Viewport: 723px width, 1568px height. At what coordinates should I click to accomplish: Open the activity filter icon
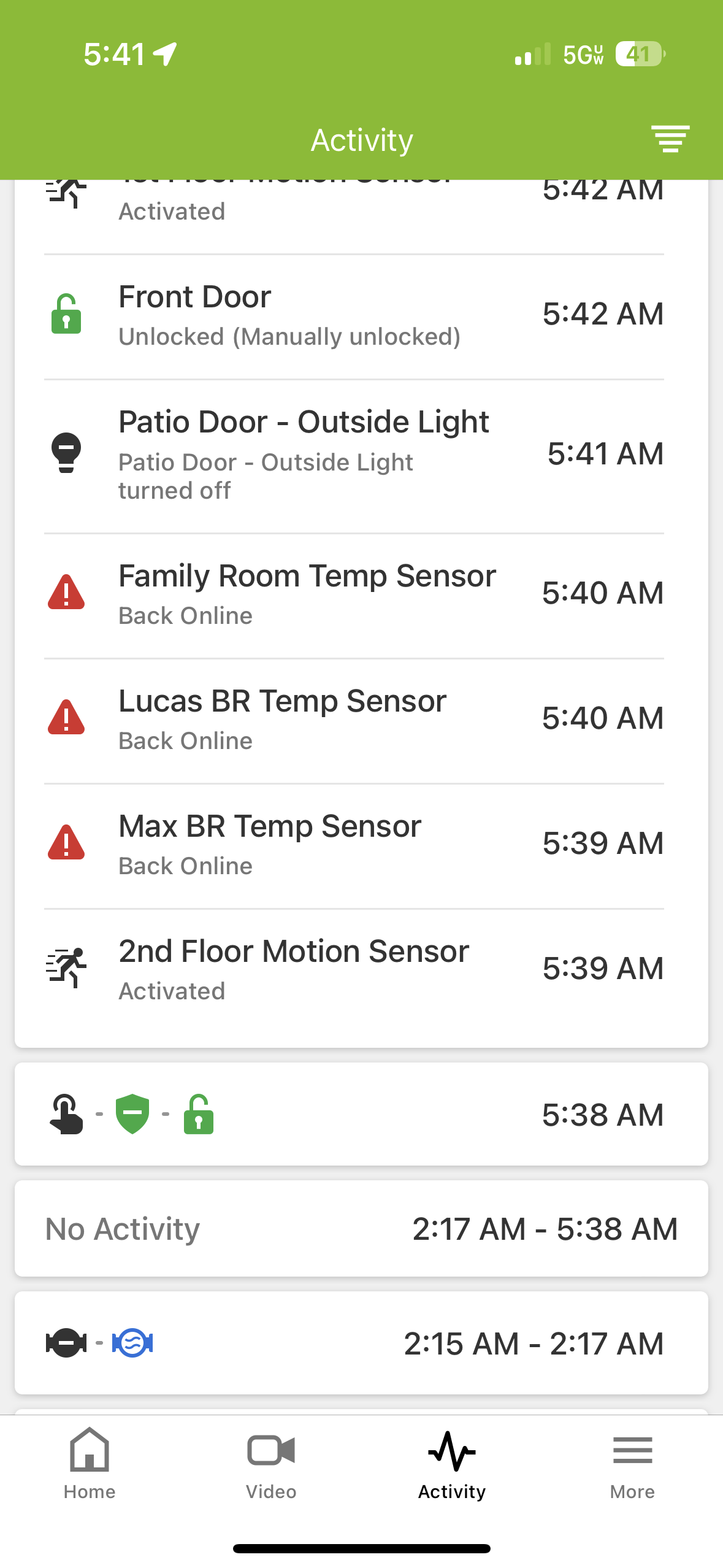pyautogui.click(x=670, y=139)
